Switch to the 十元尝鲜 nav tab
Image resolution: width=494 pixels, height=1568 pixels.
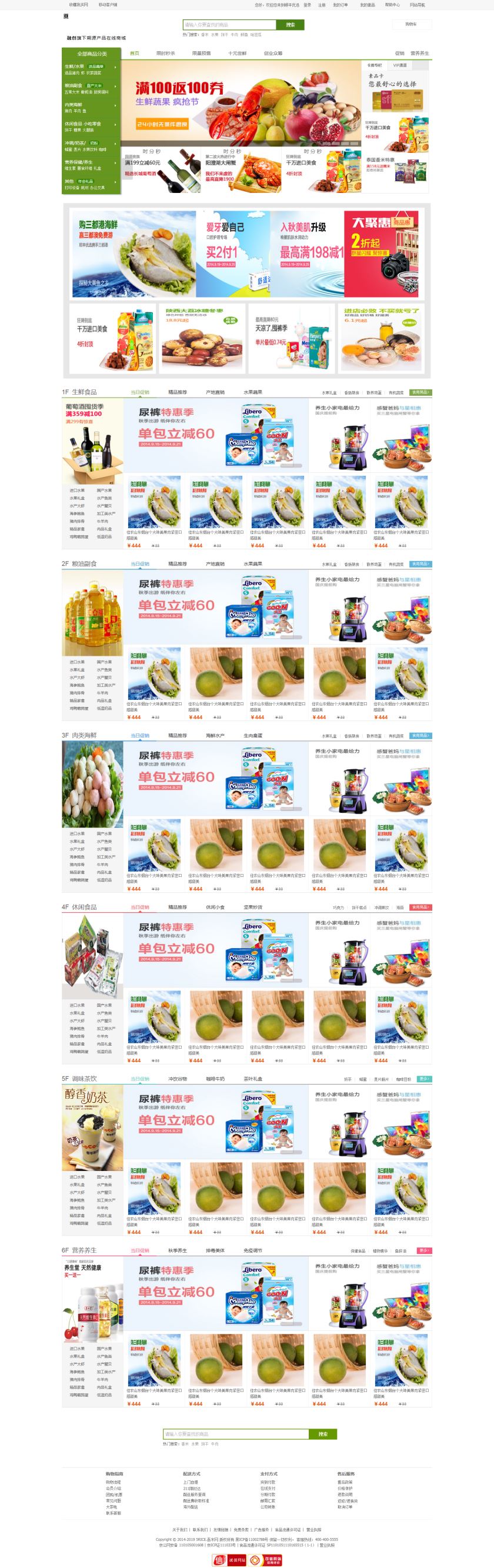point(237,54)
